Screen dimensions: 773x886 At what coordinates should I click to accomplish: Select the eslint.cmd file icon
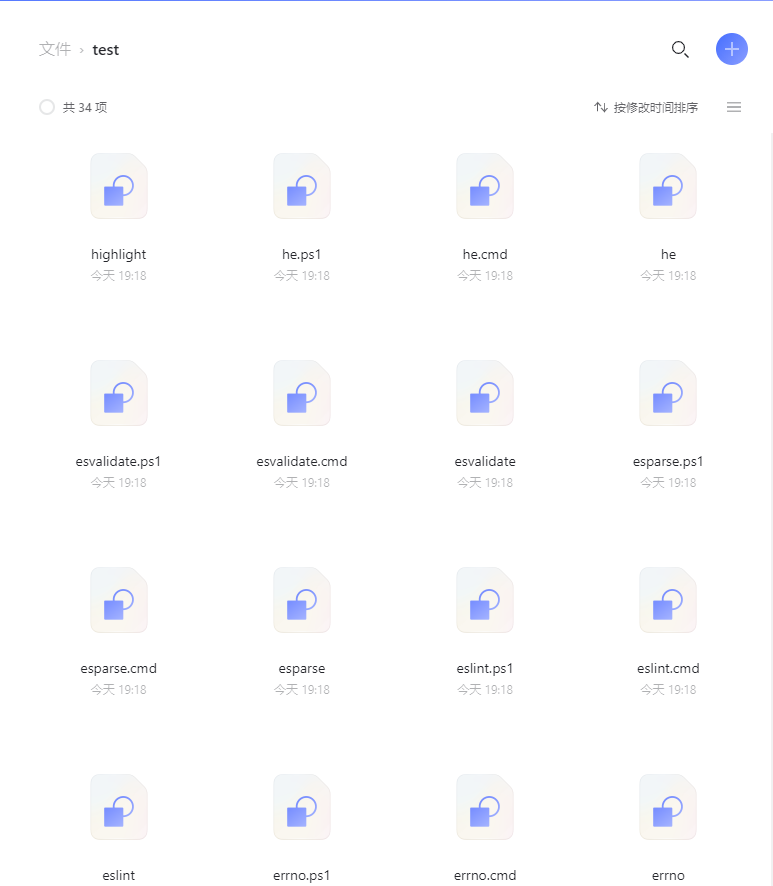[667, 600]
